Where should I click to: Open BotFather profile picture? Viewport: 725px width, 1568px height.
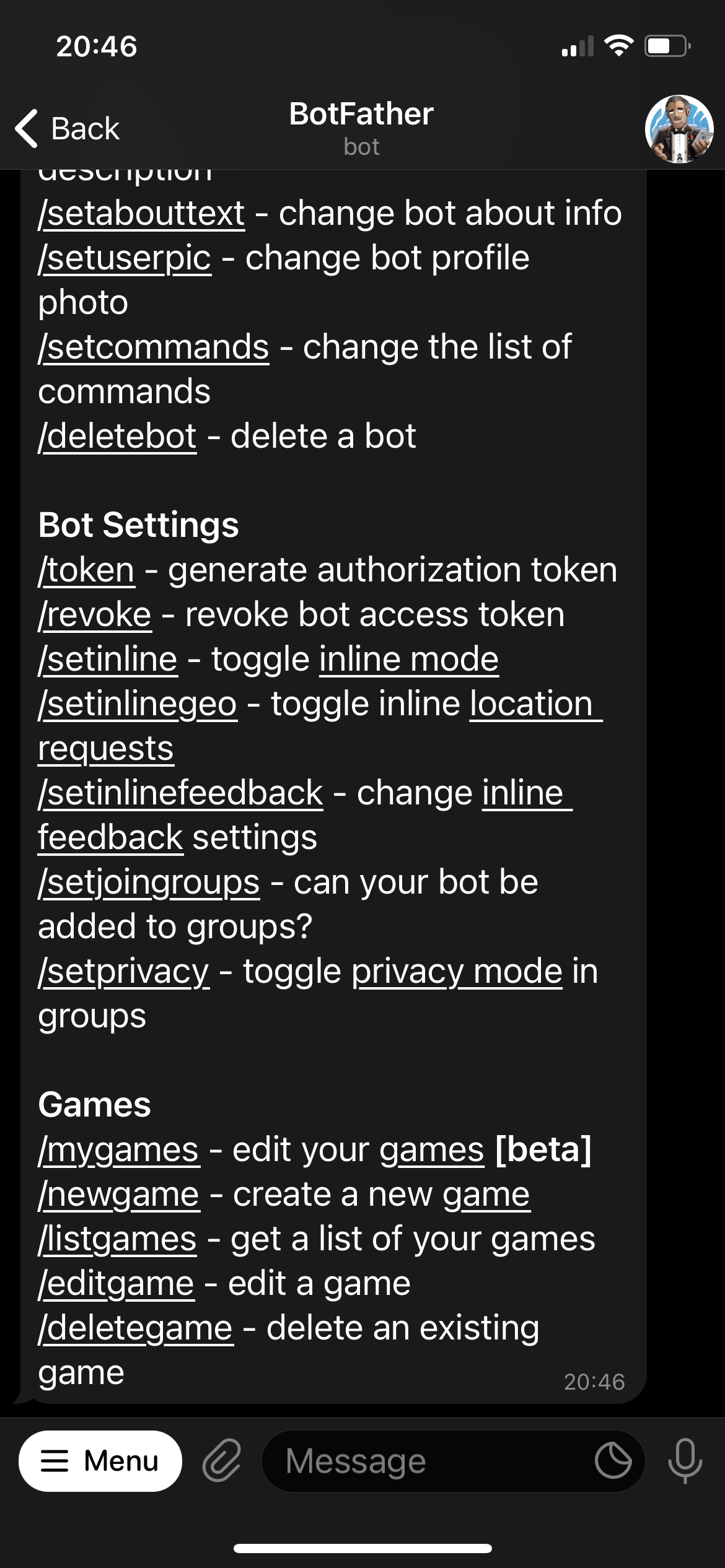click(x=679, y=129)
